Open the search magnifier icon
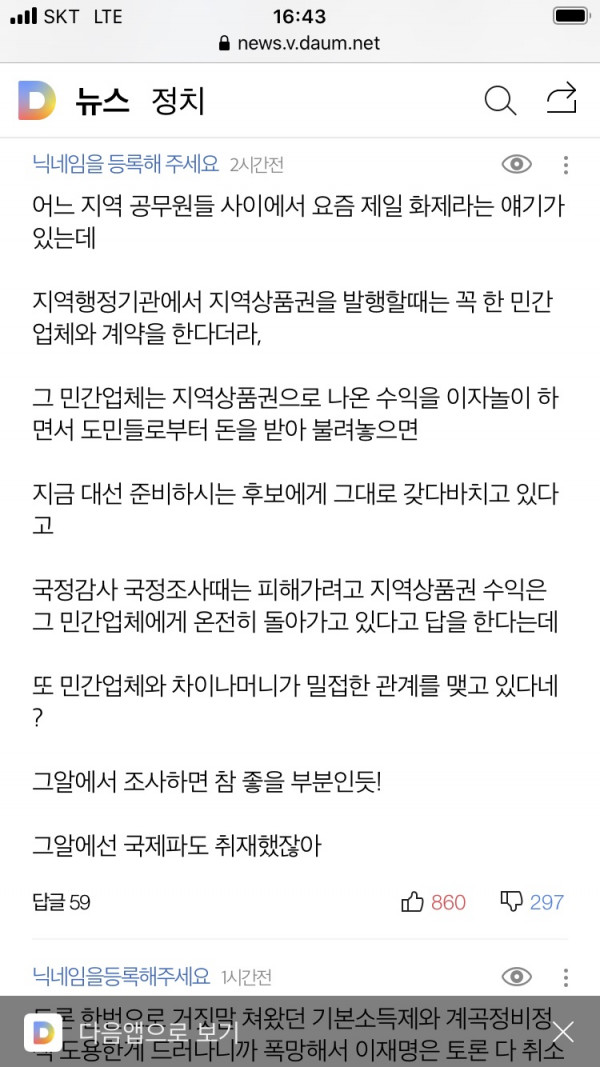The height and width of the screenshot is (1067, 600). [x=500, y=100]
